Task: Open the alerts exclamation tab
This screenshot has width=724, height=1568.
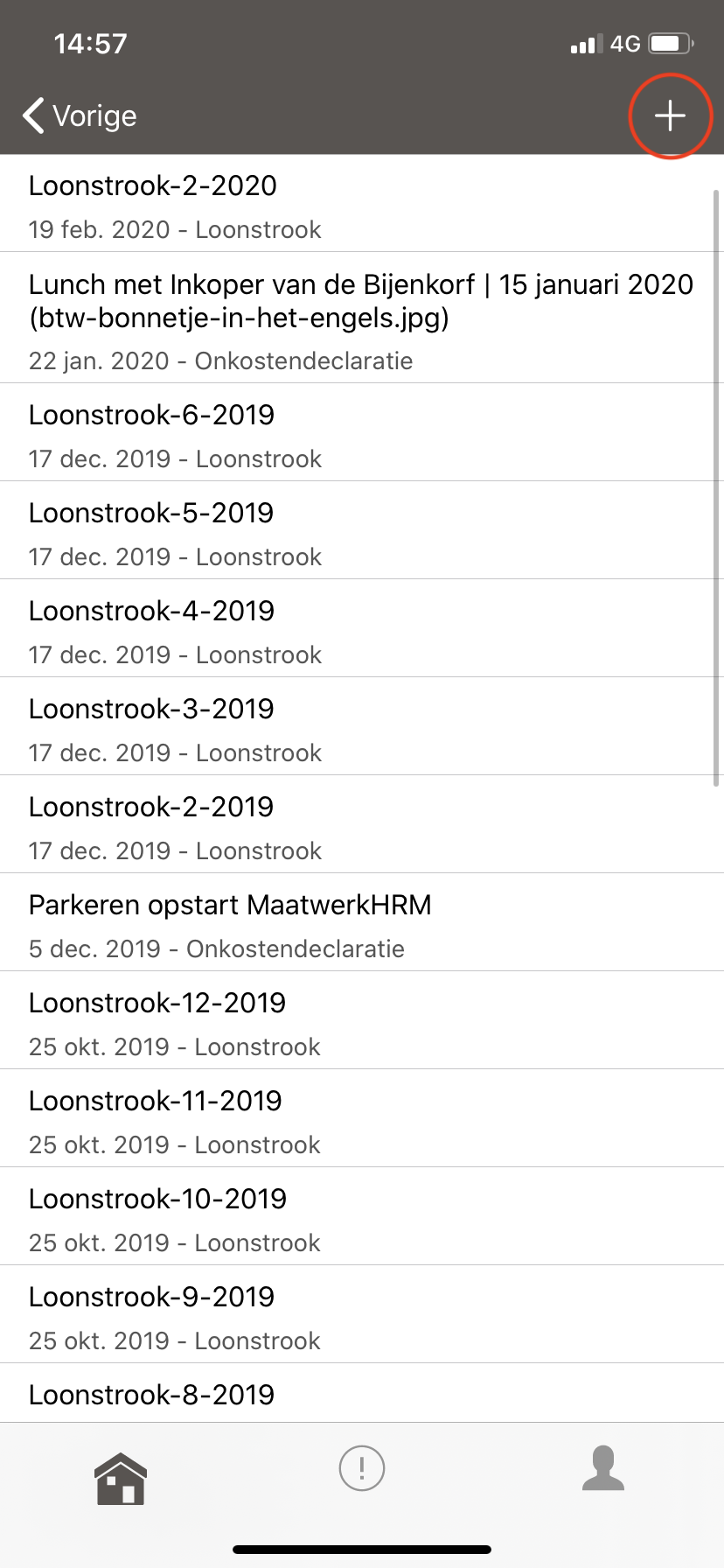Action: [x=362, y=1467]
